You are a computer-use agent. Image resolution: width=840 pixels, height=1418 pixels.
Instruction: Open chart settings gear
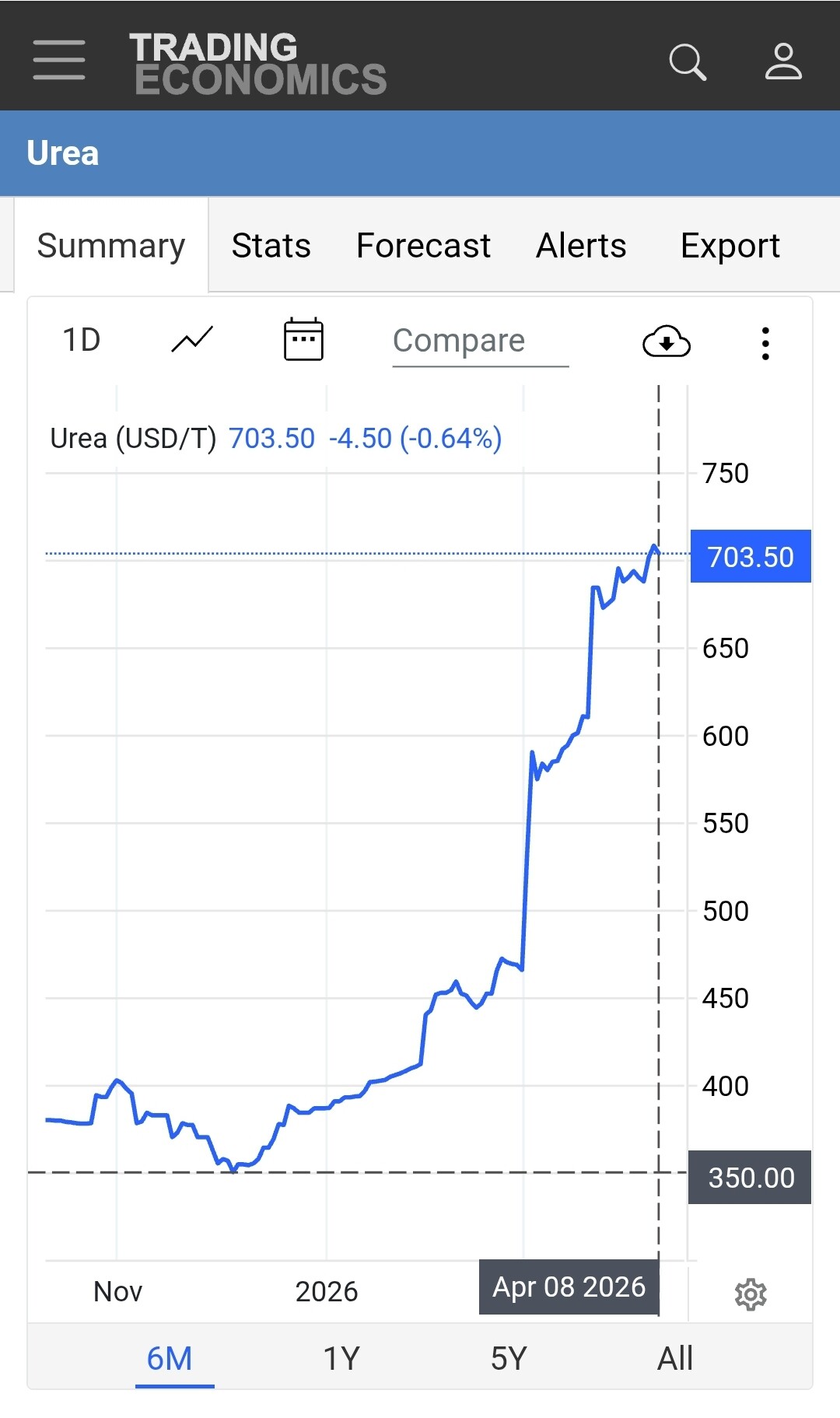point(751,1294)
